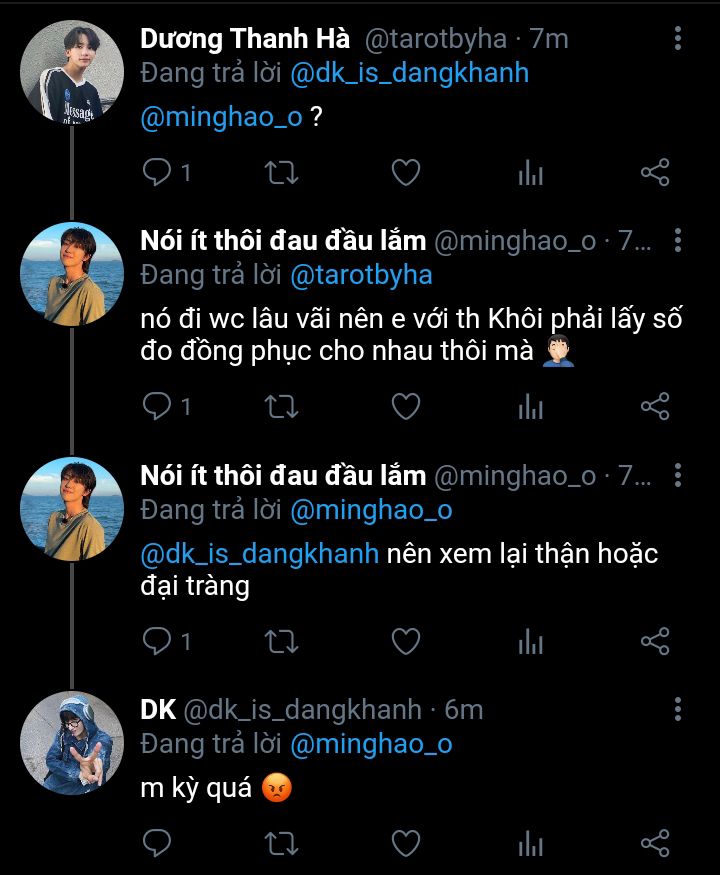
Task: Open the @dk_is_dangkhanh mention in 'thận hoặc đại tràng' tweet
Action: (x=260, y=553)
